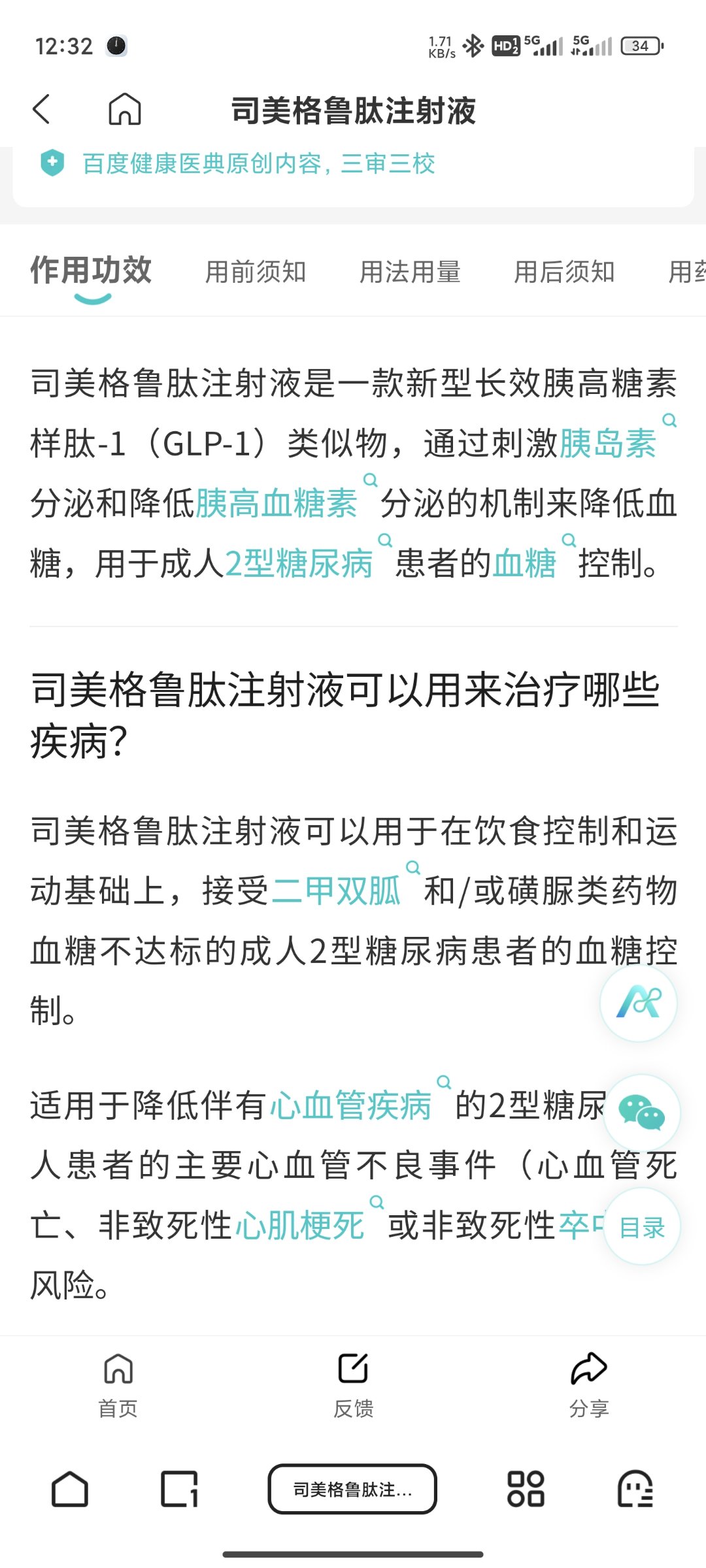Tap the 血糖 link before 控制
This screenshot has height=1568, width=706.
click(525, 563)
